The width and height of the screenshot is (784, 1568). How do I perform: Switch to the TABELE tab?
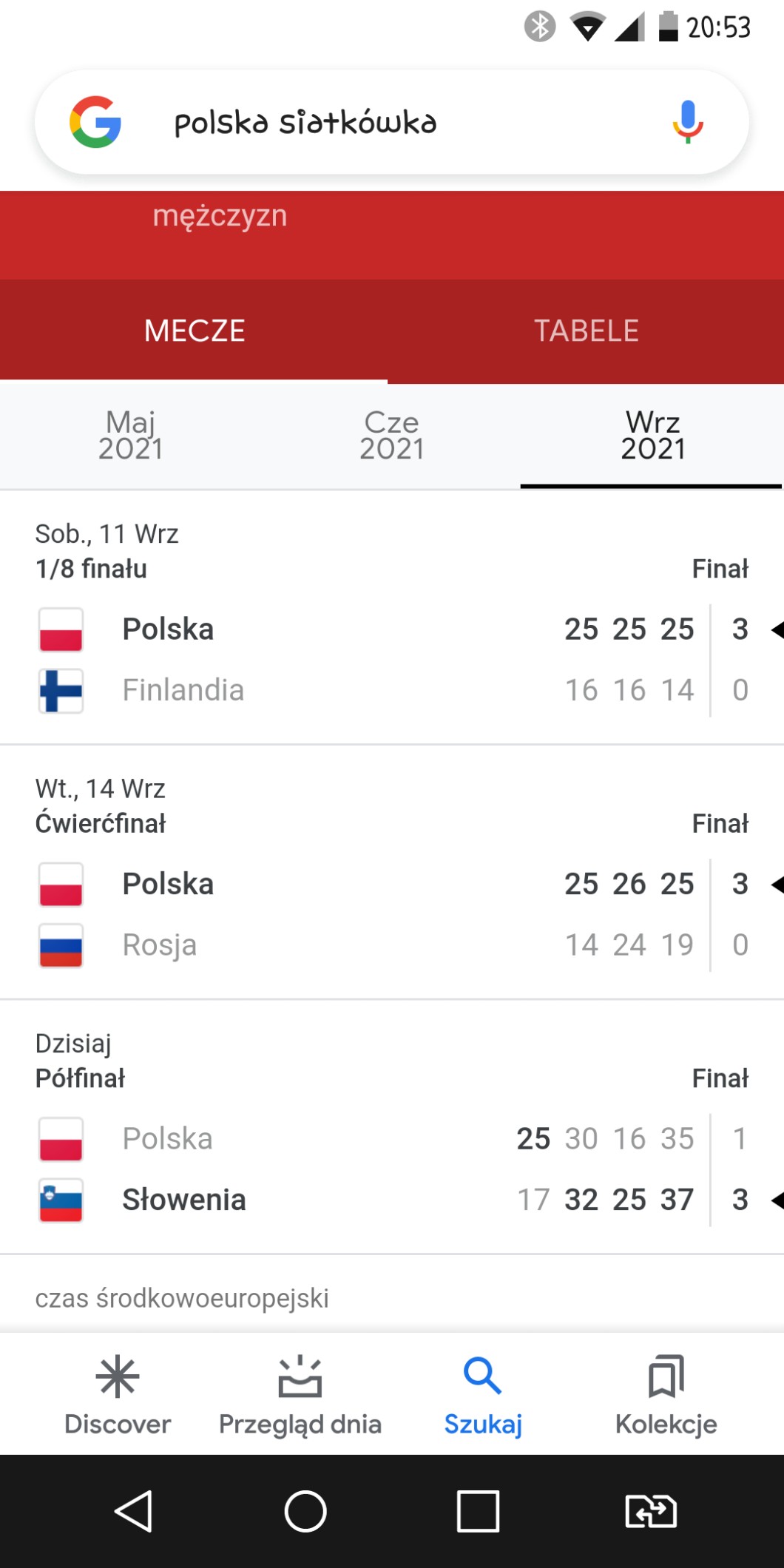pyautogui.click(x=587, y=331)
